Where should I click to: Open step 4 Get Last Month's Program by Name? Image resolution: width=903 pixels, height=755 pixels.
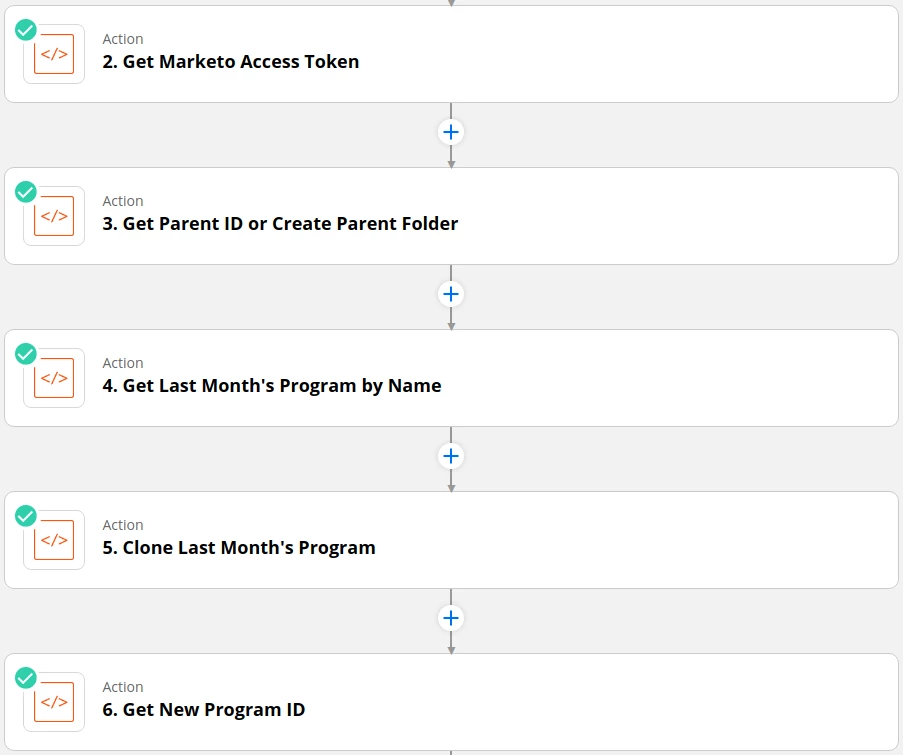[281, 385]
